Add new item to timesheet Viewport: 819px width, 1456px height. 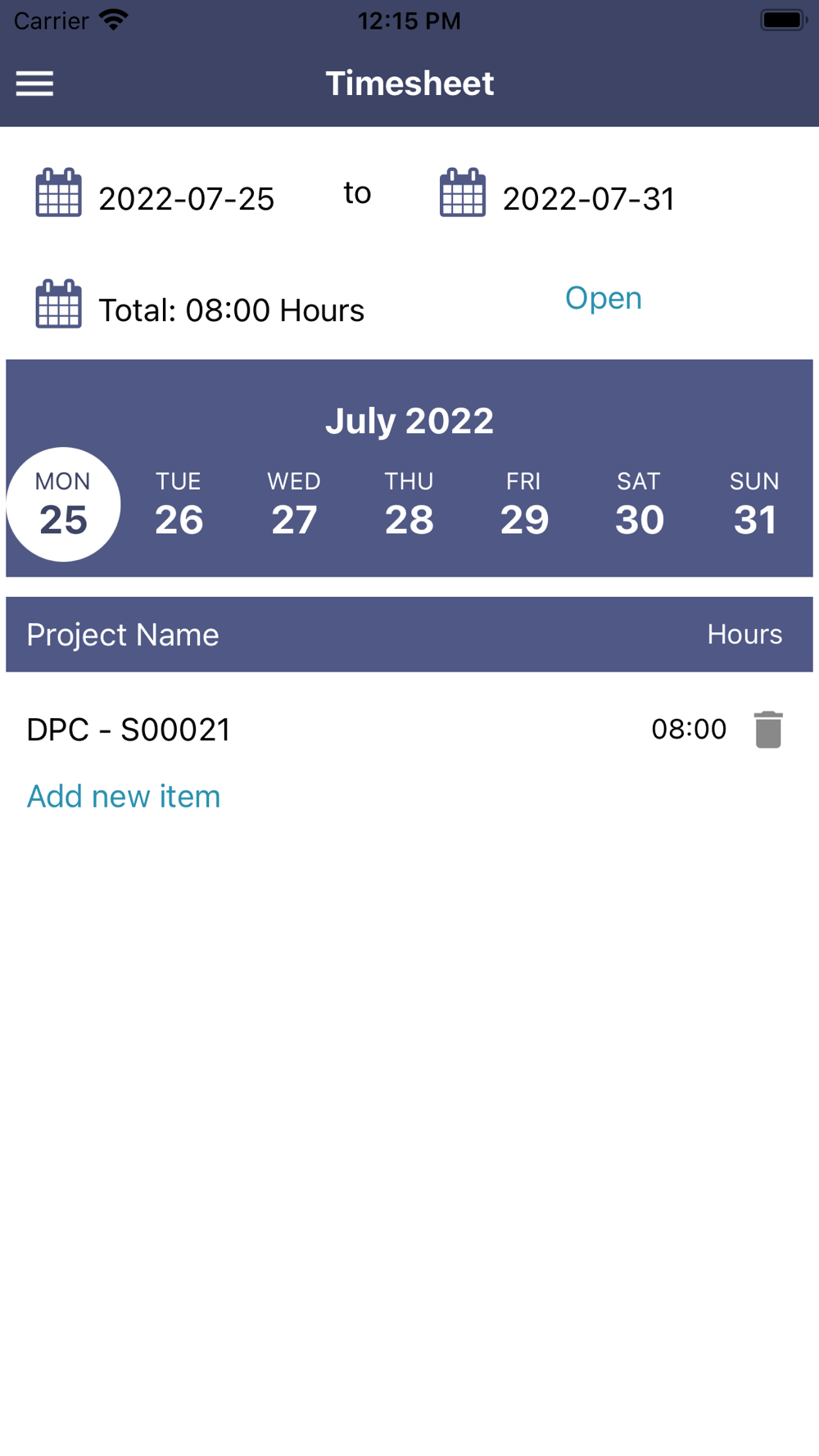(x=124, y=796)
